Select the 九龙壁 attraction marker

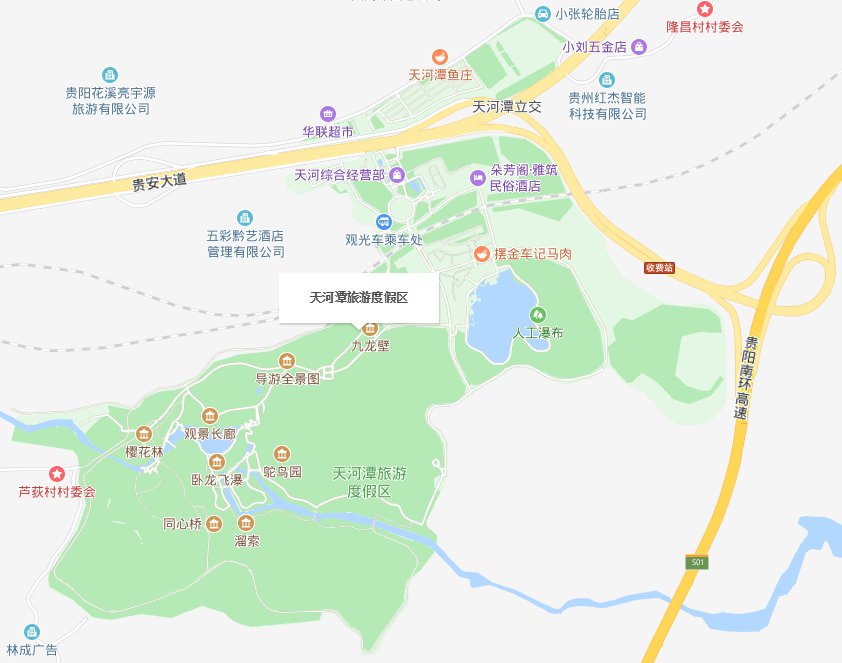(x=370, y=329)
